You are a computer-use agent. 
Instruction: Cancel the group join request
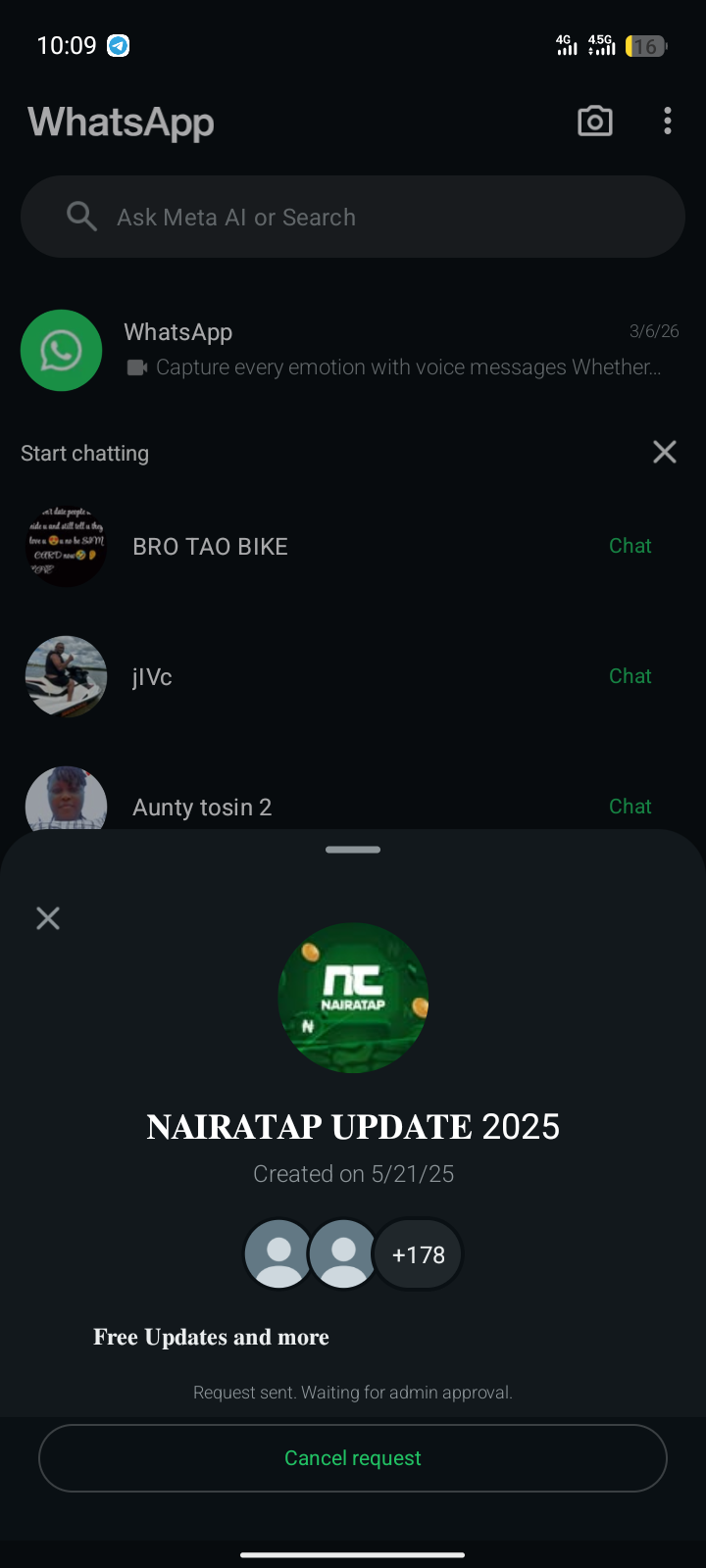tap(353, 1458)
